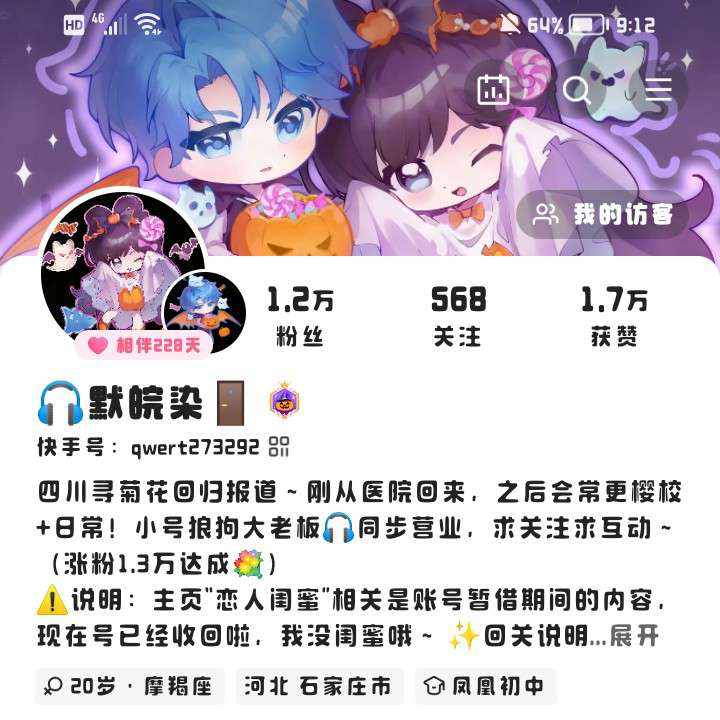The image size is (720, 720).
Task: View the 1.7万 获赞 likes count
Action: tap(614, 316)
